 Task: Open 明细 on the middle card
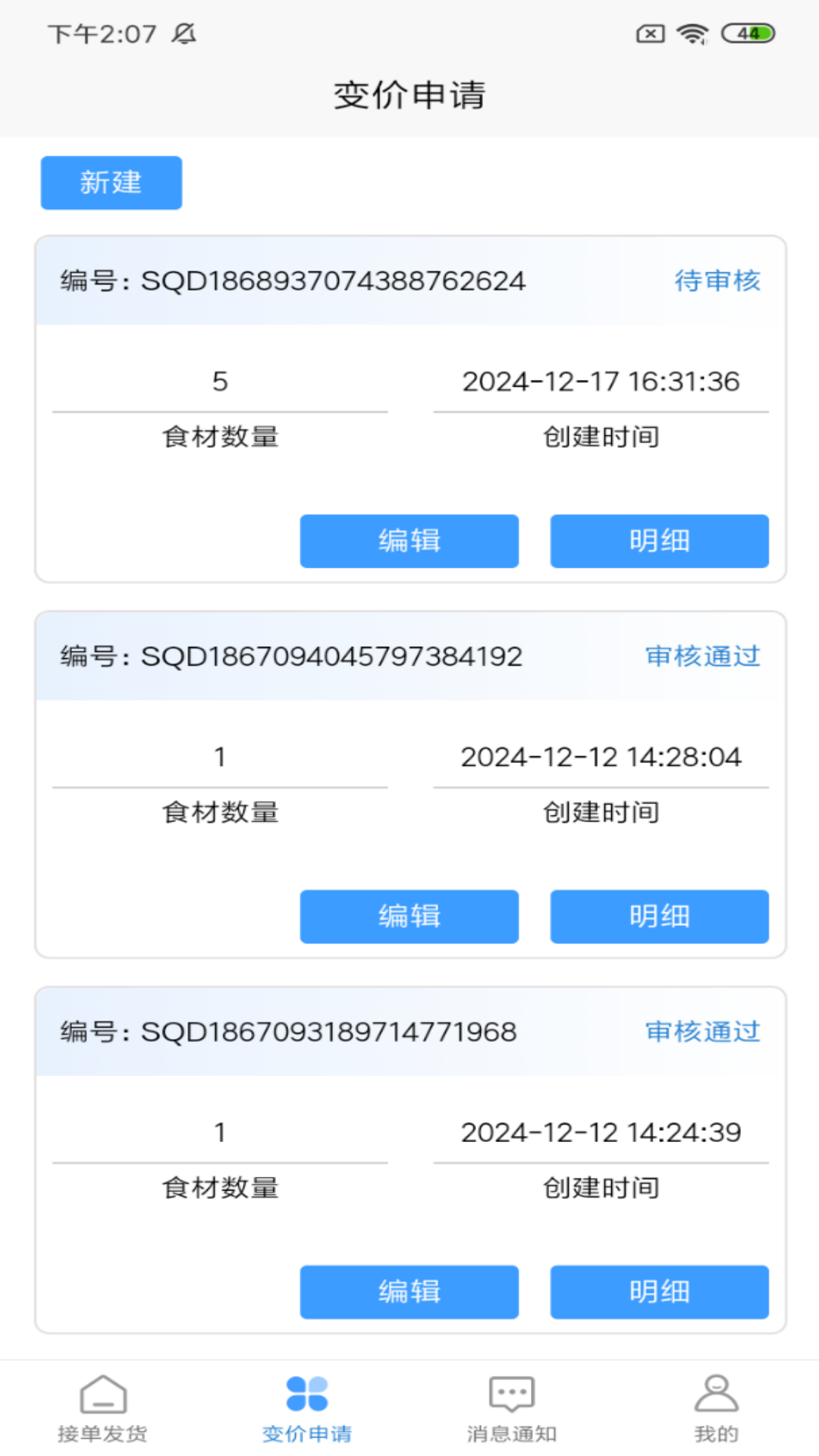(659, 916)
